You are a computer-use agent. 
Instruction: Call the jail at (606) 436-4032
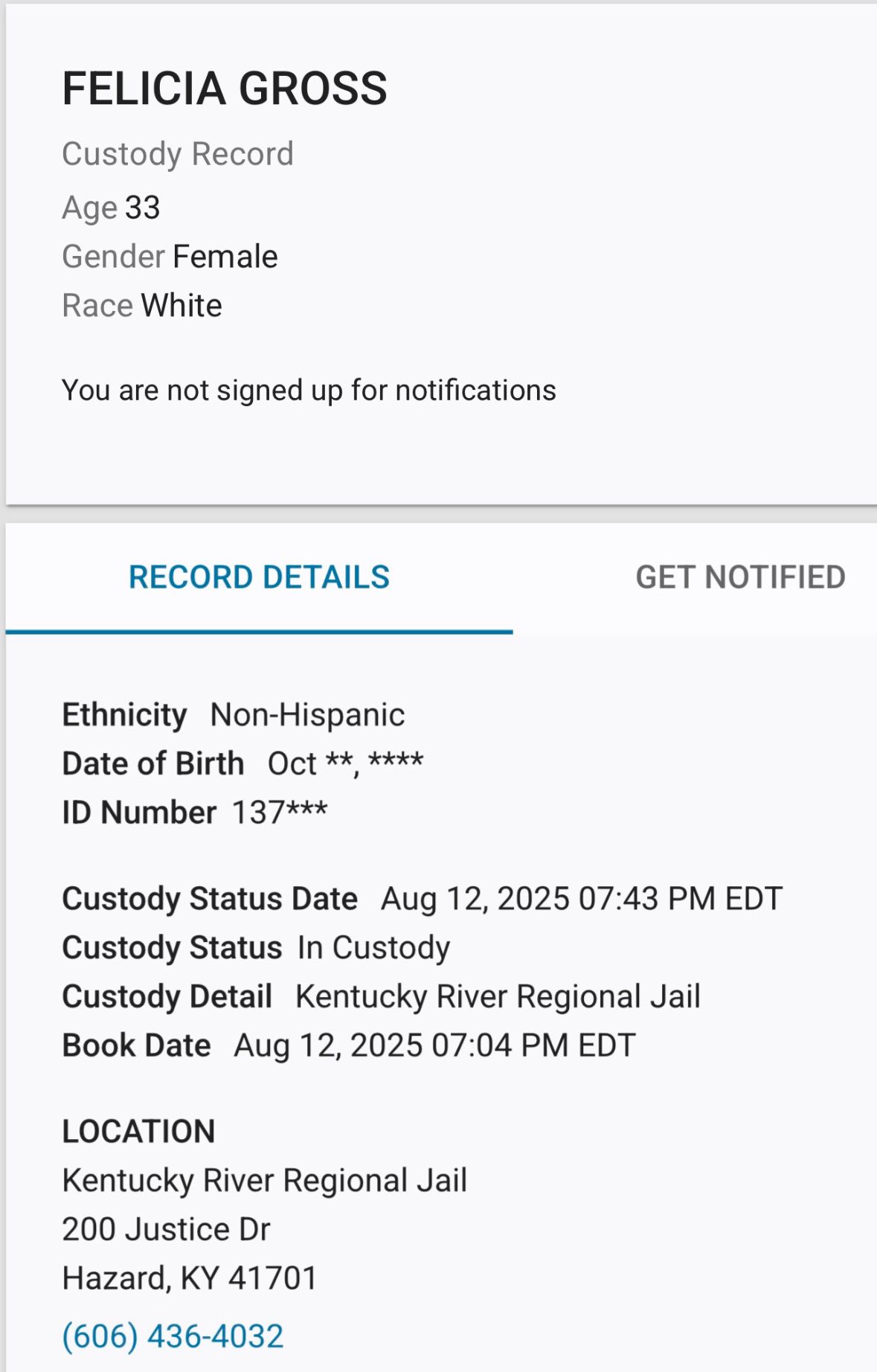(x=173, y=1336)
